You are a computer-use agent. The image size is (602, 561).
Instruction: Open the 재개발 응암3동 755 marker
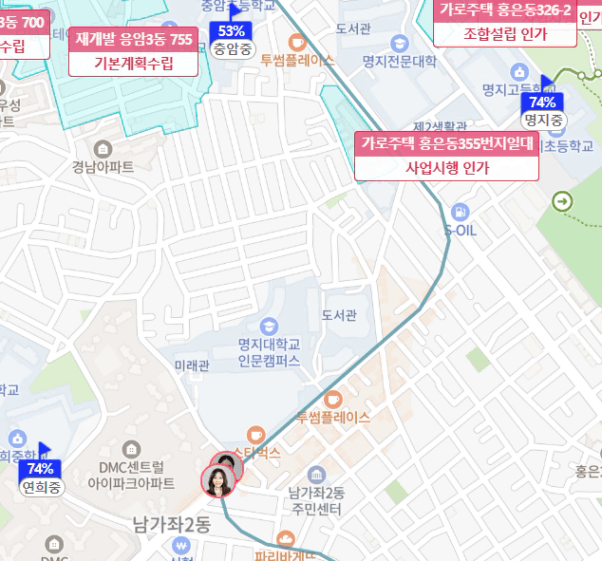pyautogui.click(x=133, y=50)
